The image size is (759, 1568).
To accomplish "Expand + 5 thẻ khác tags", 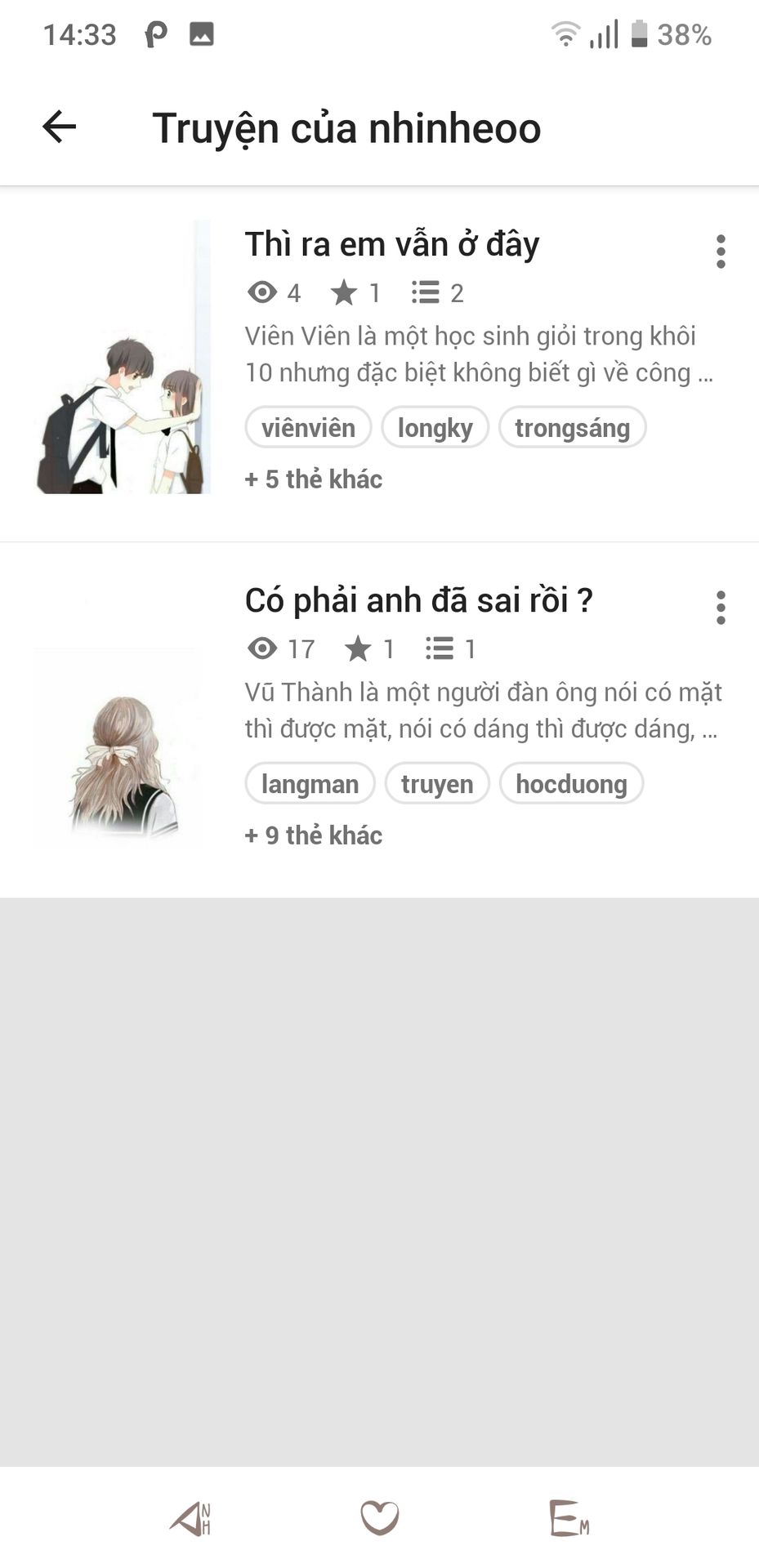I will (314, 479).
